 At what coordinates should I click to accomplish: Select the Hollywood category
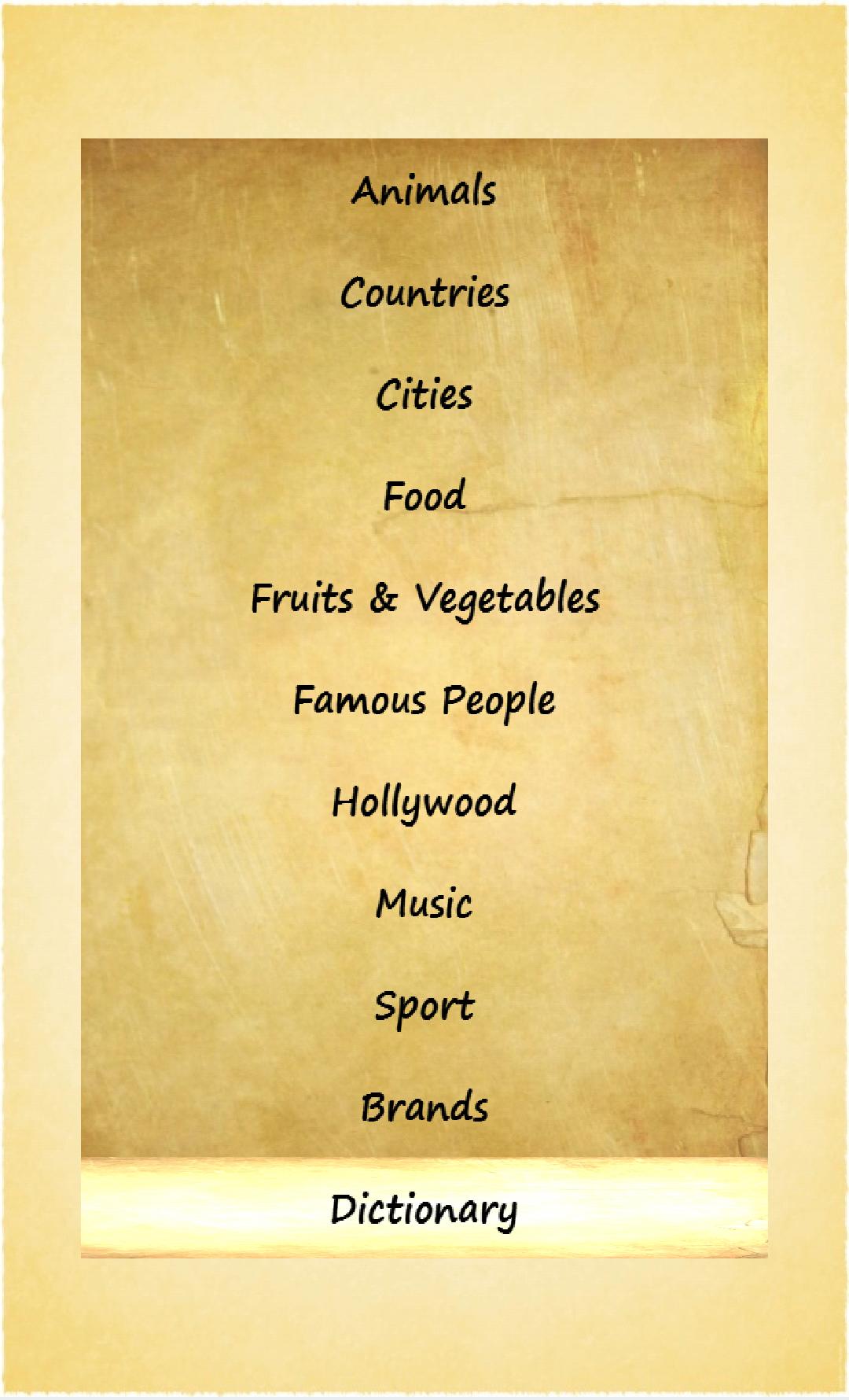click(424, 802)
